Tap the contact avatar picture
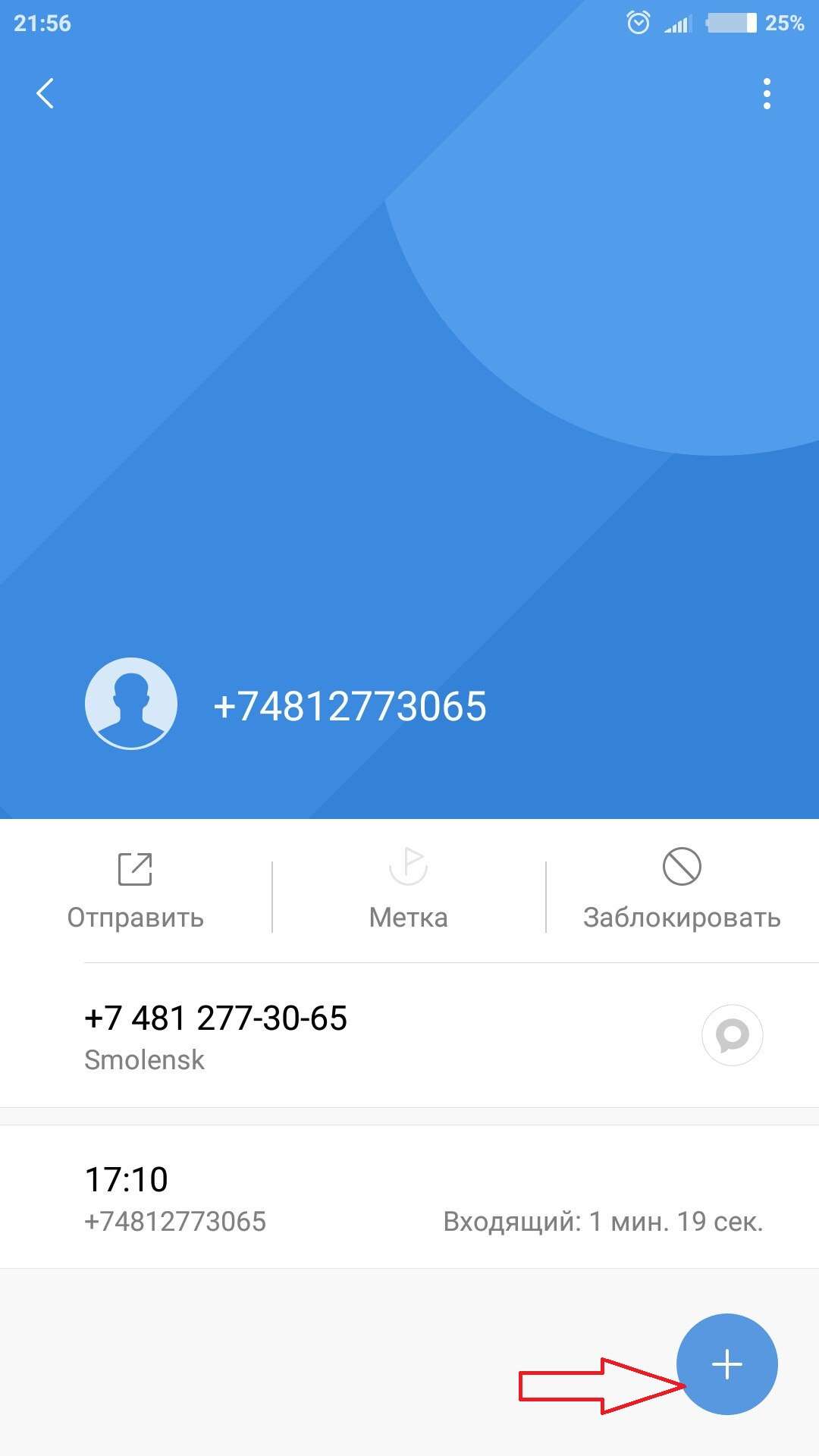Image resolution: width=819 pixels, height=1456 pixels. coord(131,704)
